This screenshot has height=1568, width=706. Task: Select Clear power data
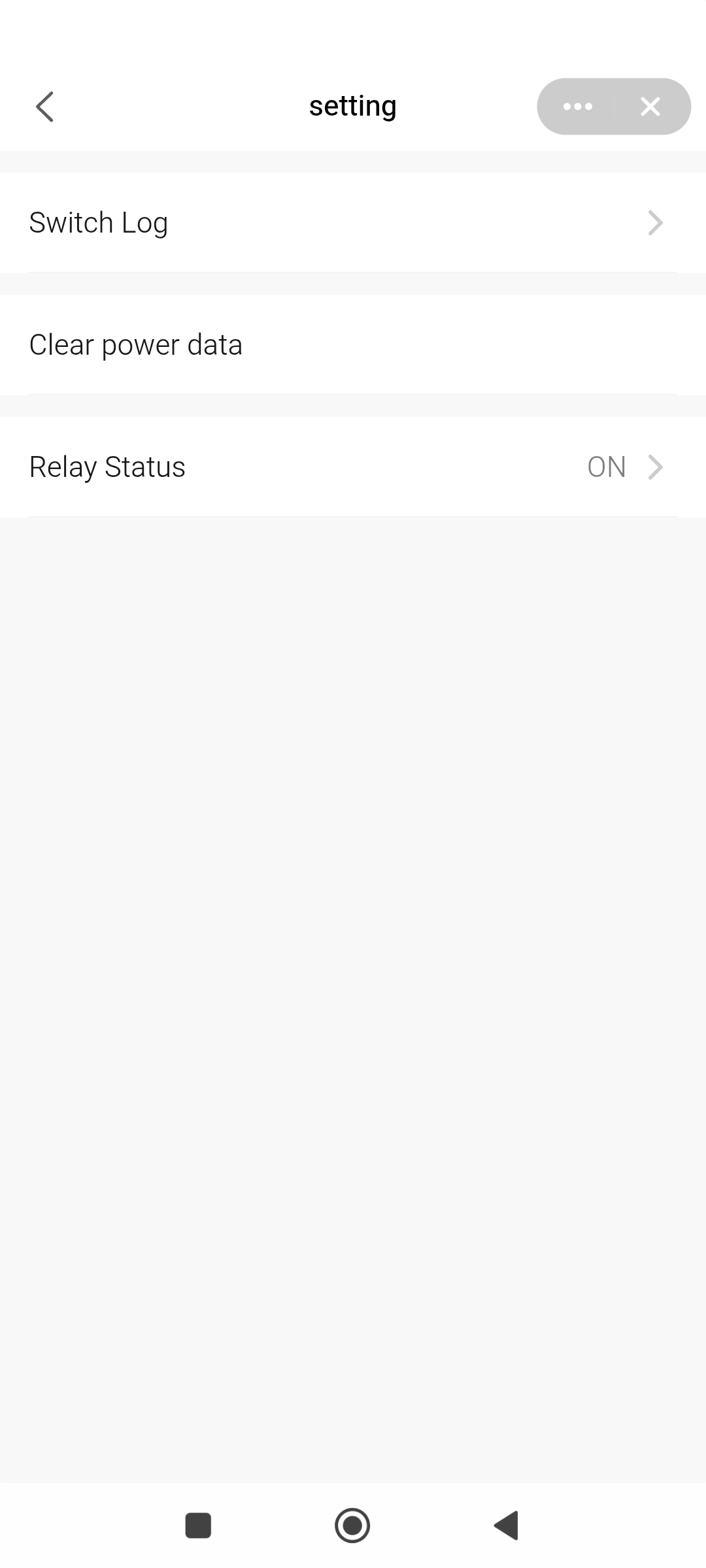click(x=353, y=345)
